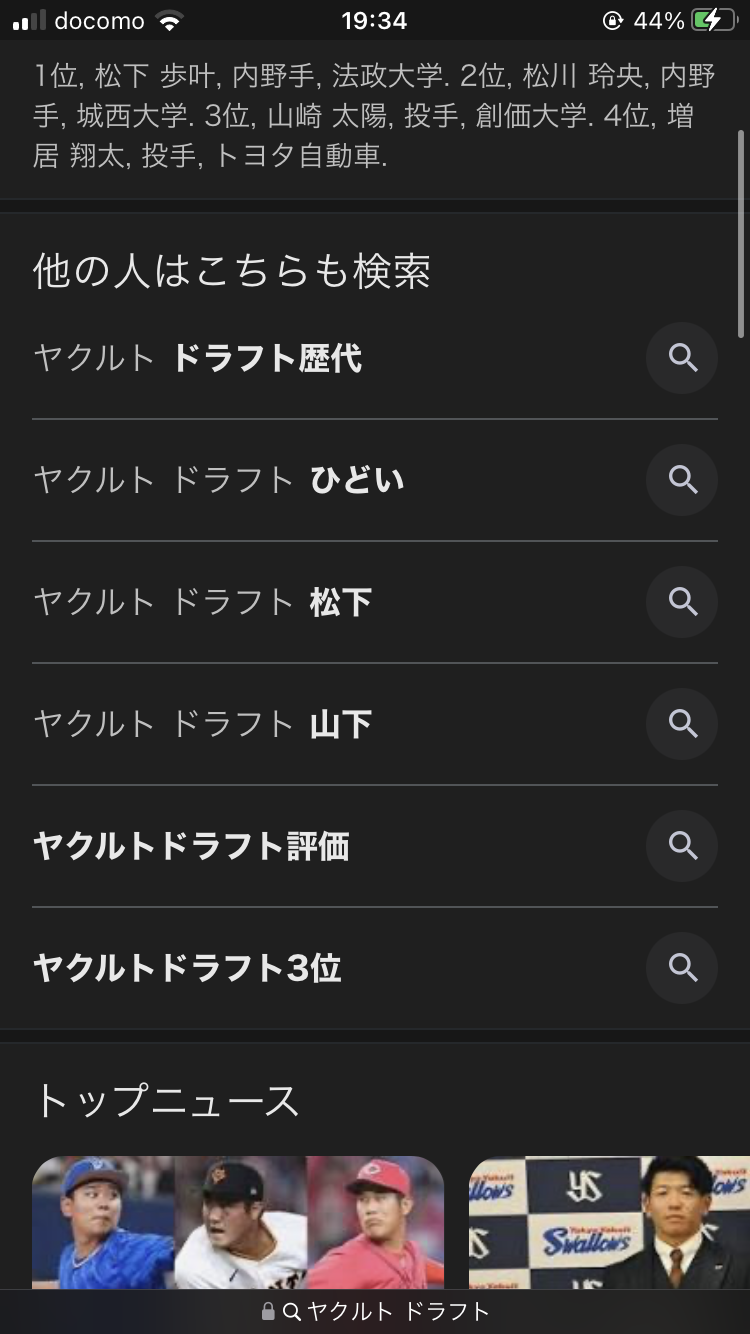Open the ヤクルトドラフト3位 related search
This screenshot has height=1334, width=750.
tap(188, 968)
